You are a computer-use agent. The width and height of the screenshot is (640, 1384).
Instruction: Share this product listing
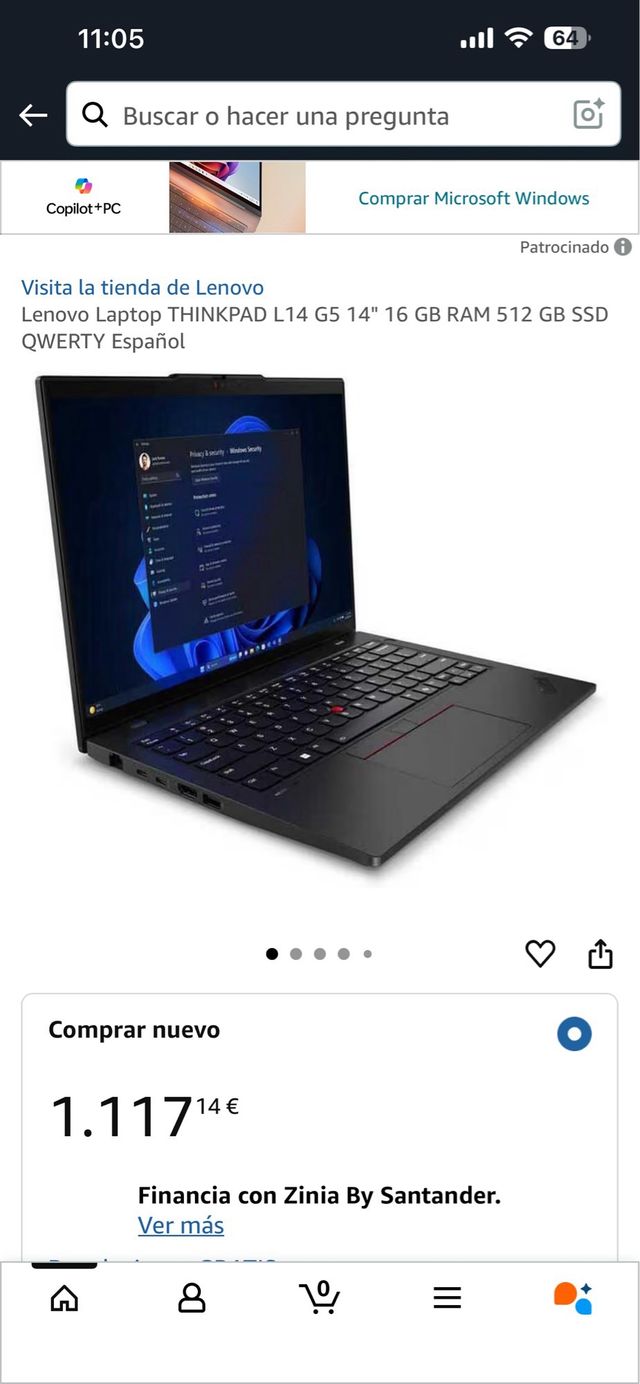point(600,954)
